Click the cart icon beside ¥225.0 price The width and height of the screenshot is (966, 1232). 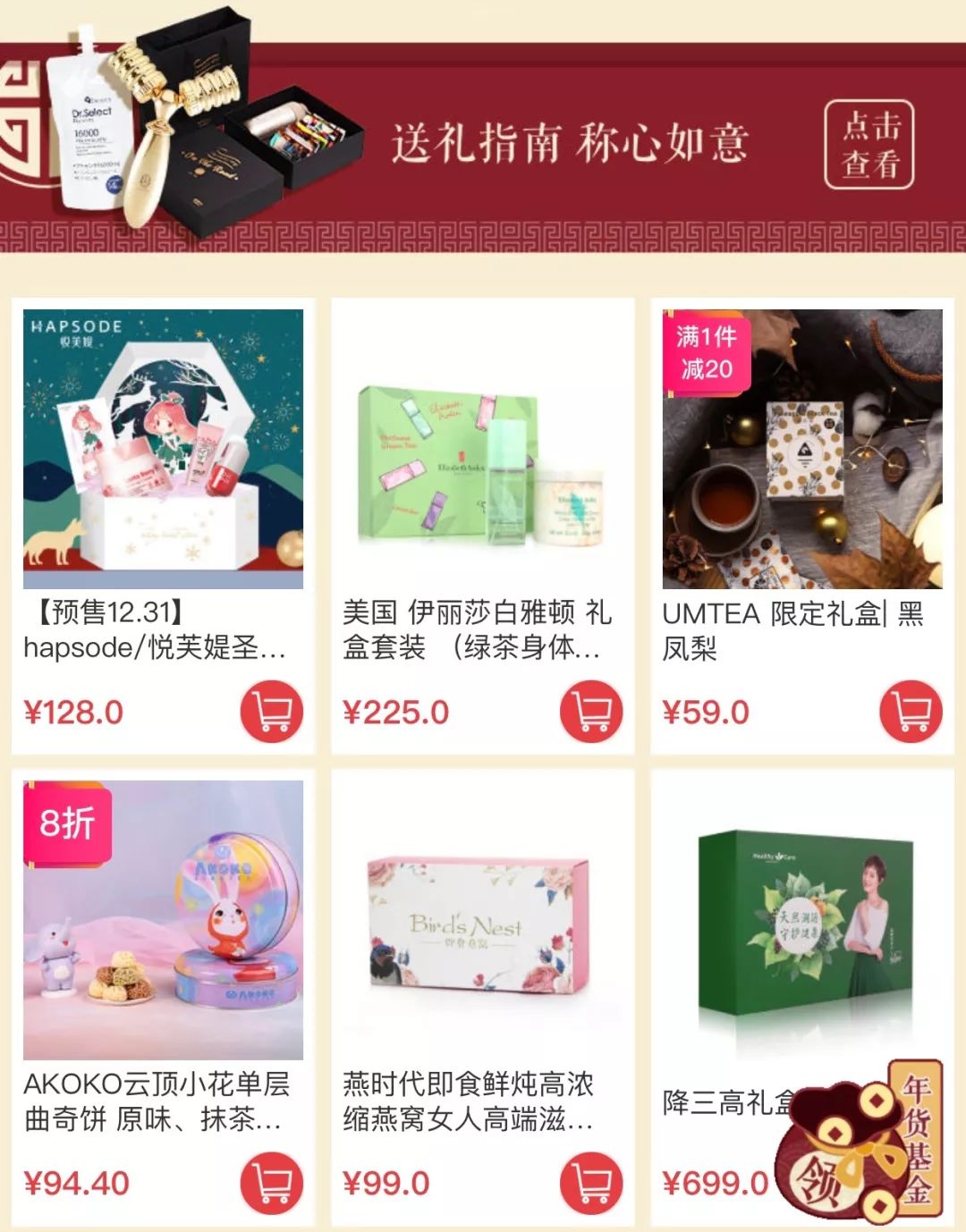click(x=591, y=713)
